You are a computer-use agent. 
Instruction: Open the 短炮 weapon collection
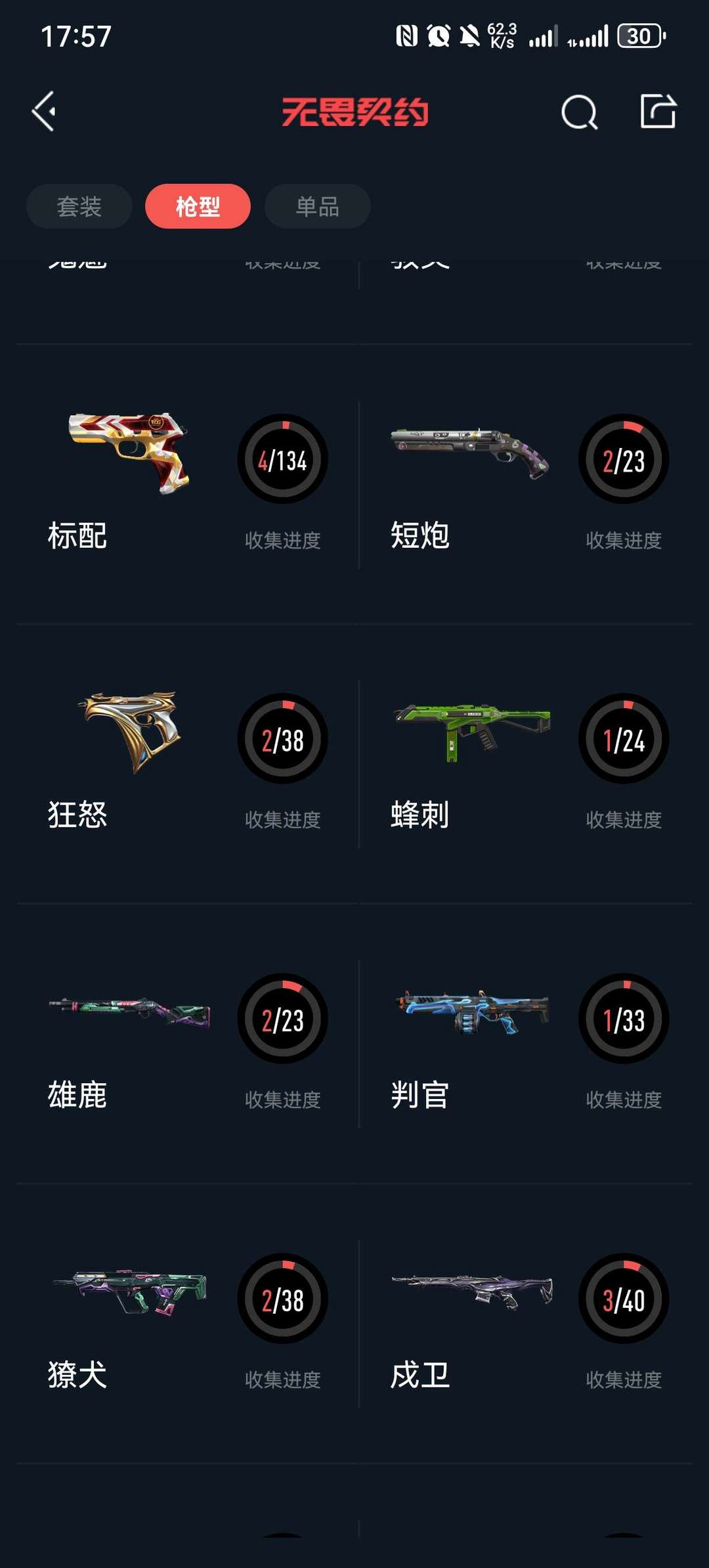point(527,485)
